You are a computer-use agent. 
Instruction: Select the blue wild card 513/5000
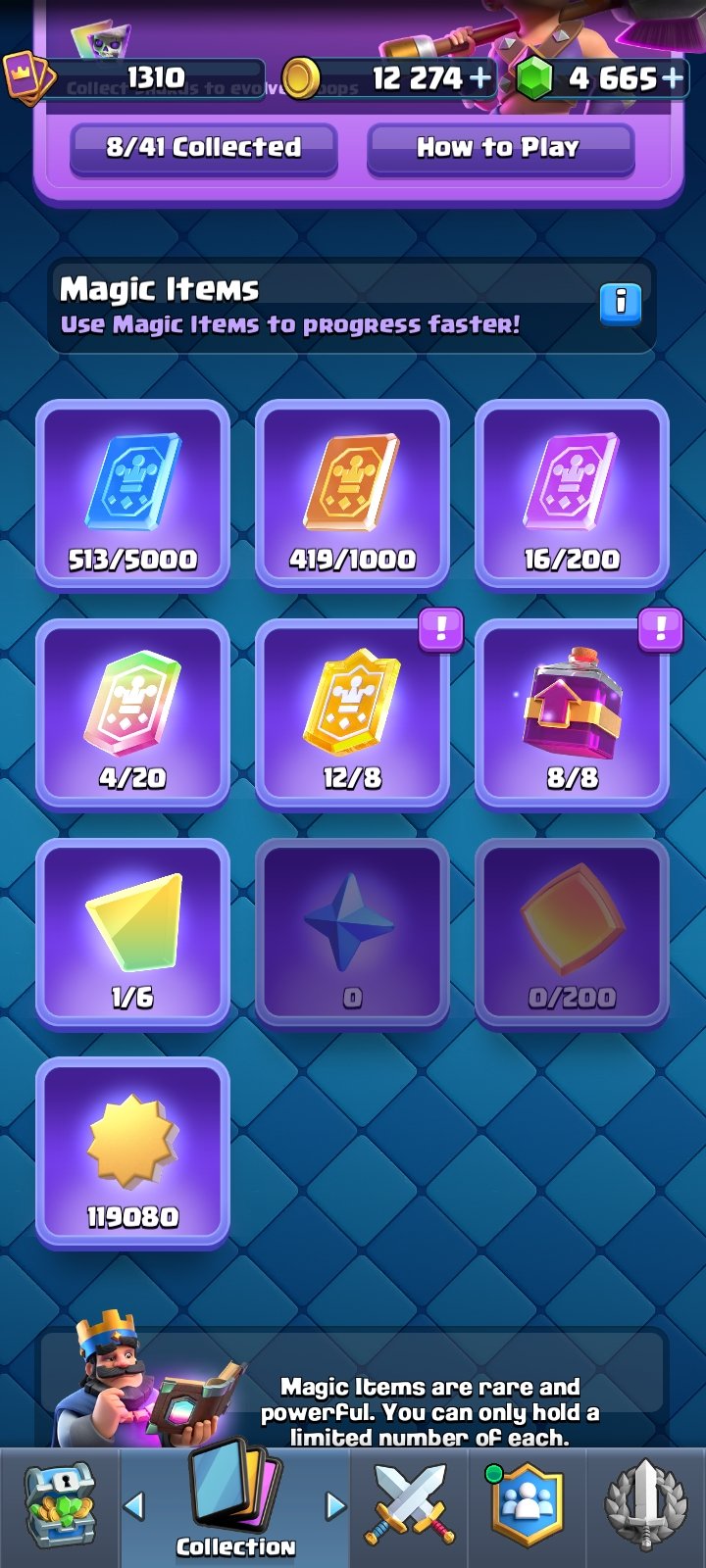132,495
